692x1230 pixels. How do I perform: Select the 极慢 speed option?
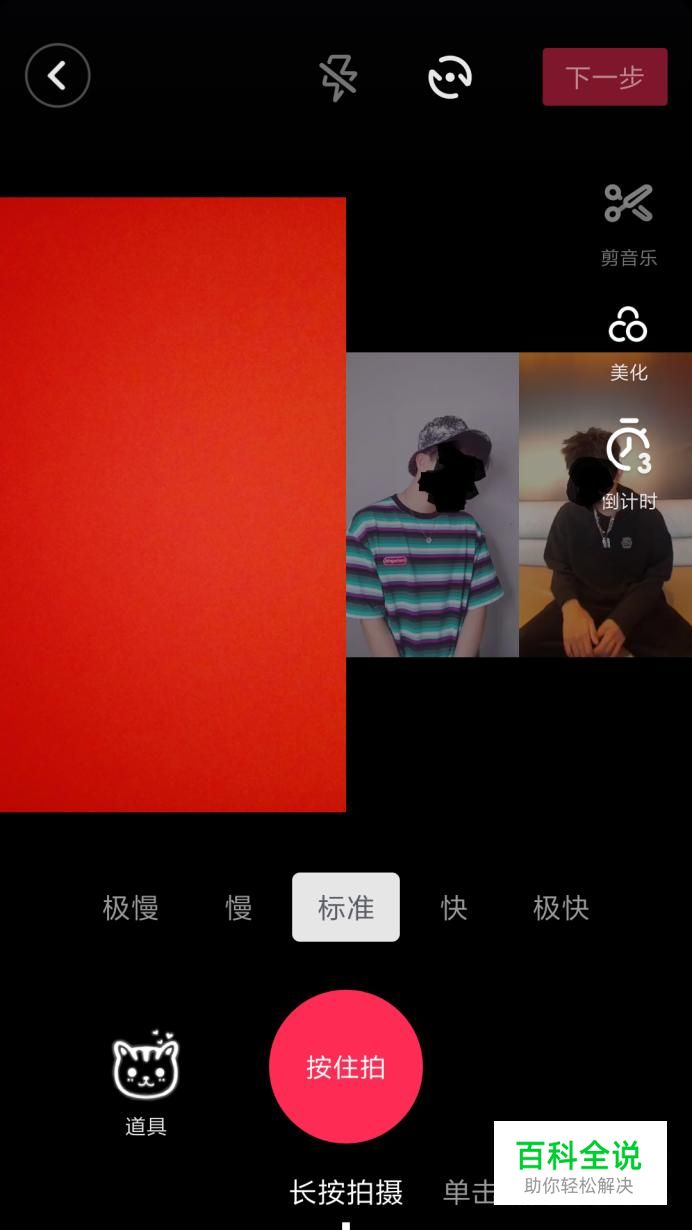point(131,908)
